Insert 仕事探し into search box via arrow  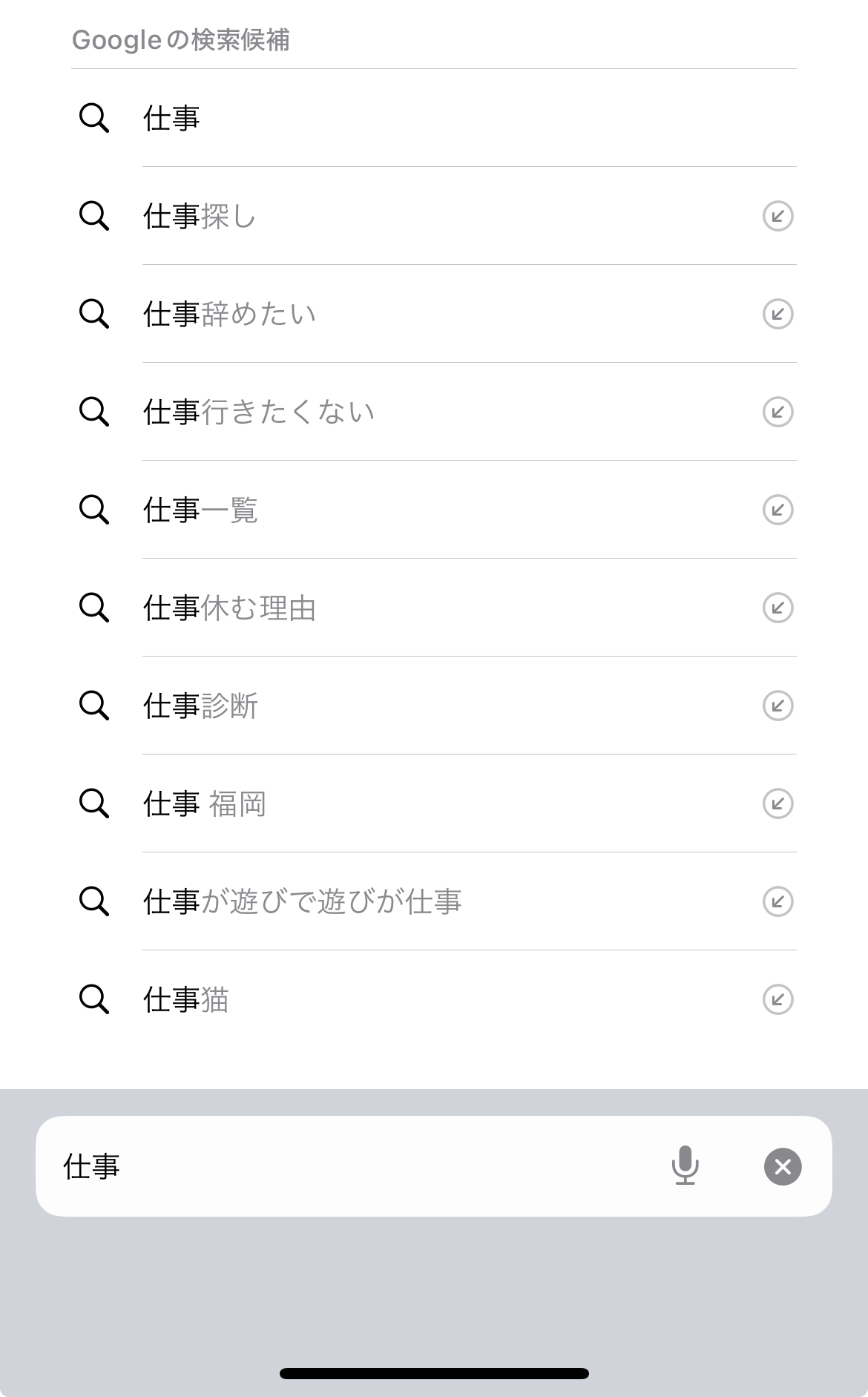pos(777,216)
